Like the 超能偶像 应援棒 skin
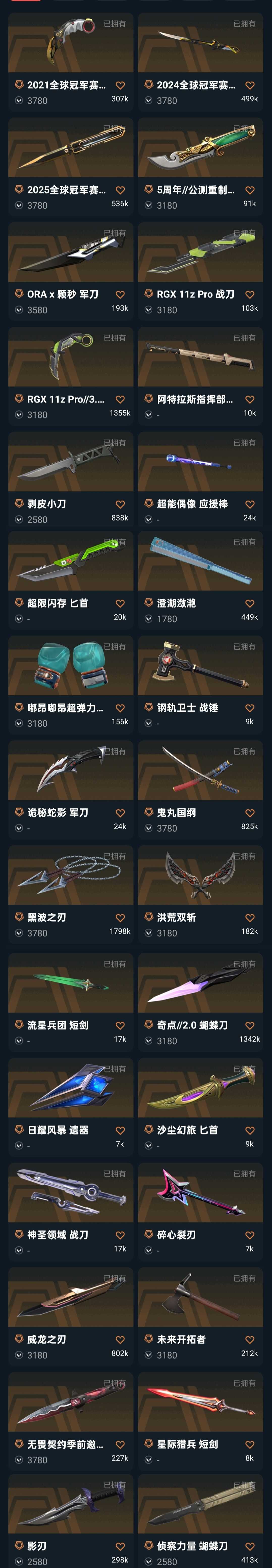This screenshot has width=272, height=1568. click(x=250, y=504)
